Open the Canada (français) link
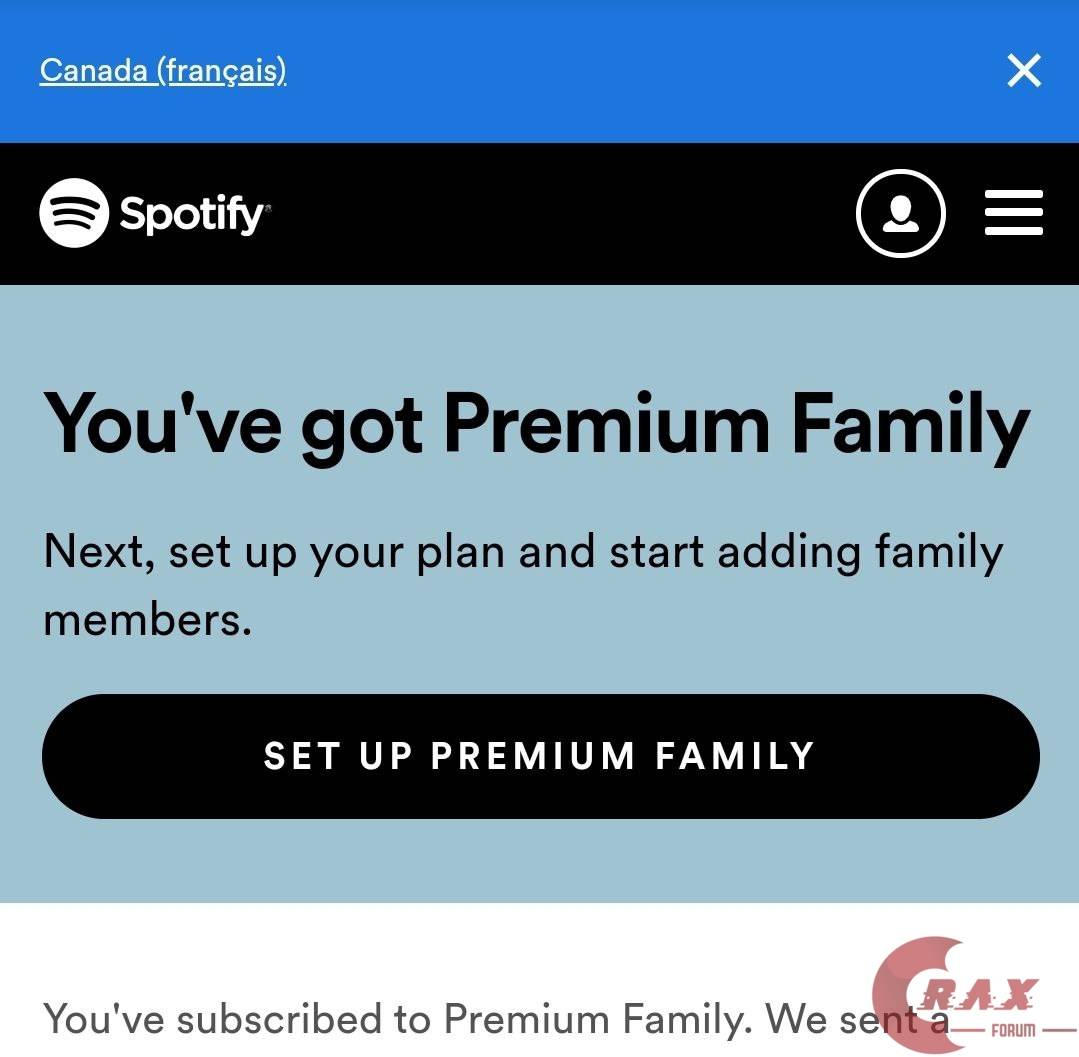 tap(163, 71)
